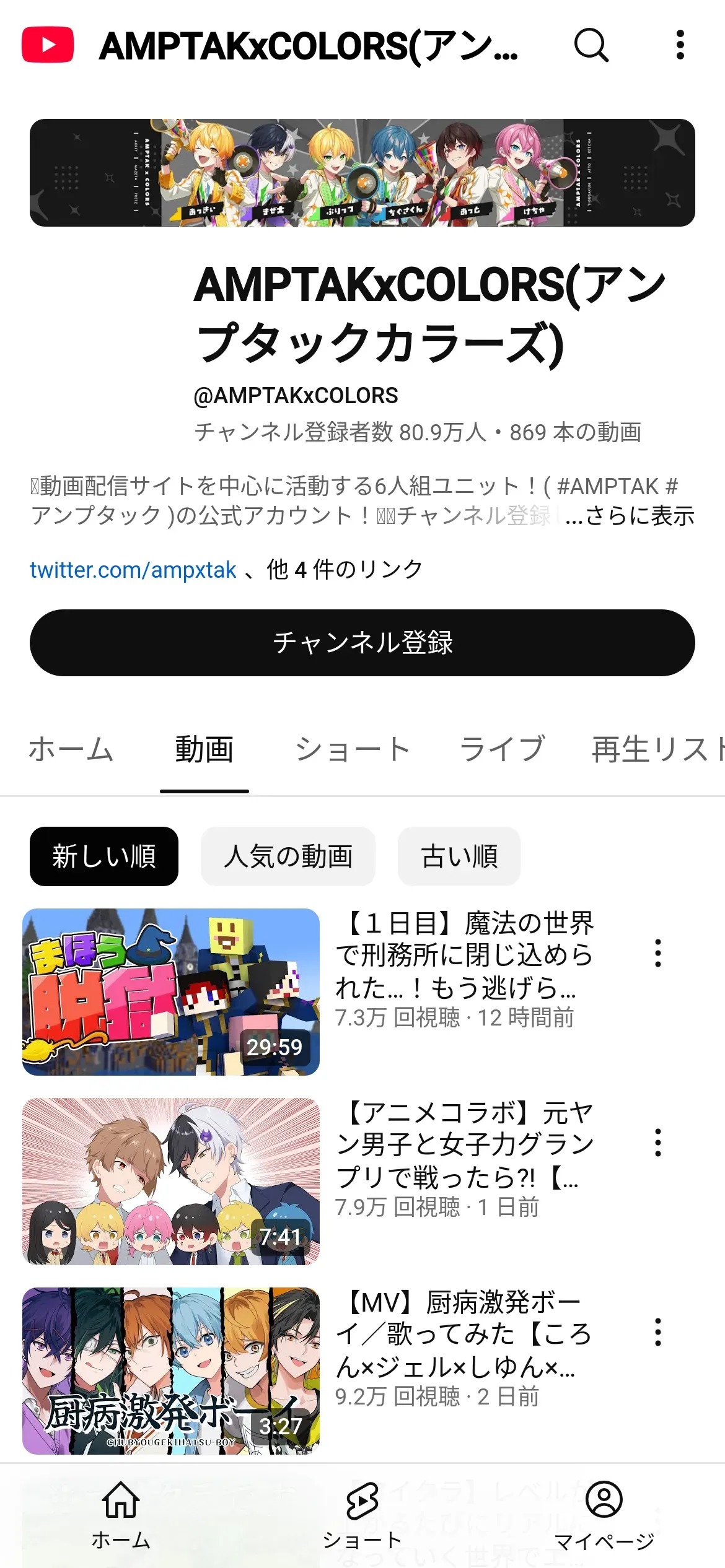Go to ショート in bottom navigation

click(x=362, y=1515)
